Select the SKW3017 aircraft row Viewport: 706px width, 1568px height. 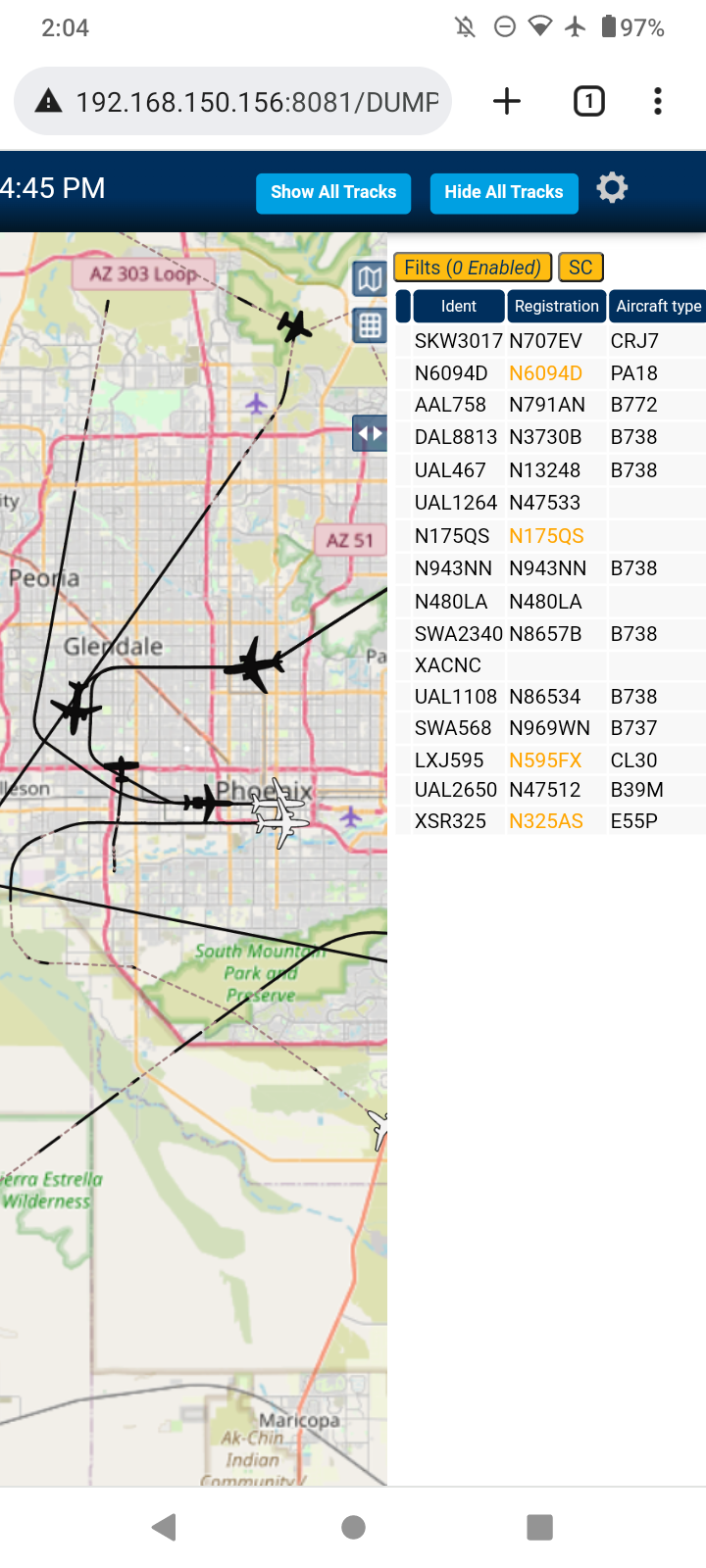(x=551, y=341)
